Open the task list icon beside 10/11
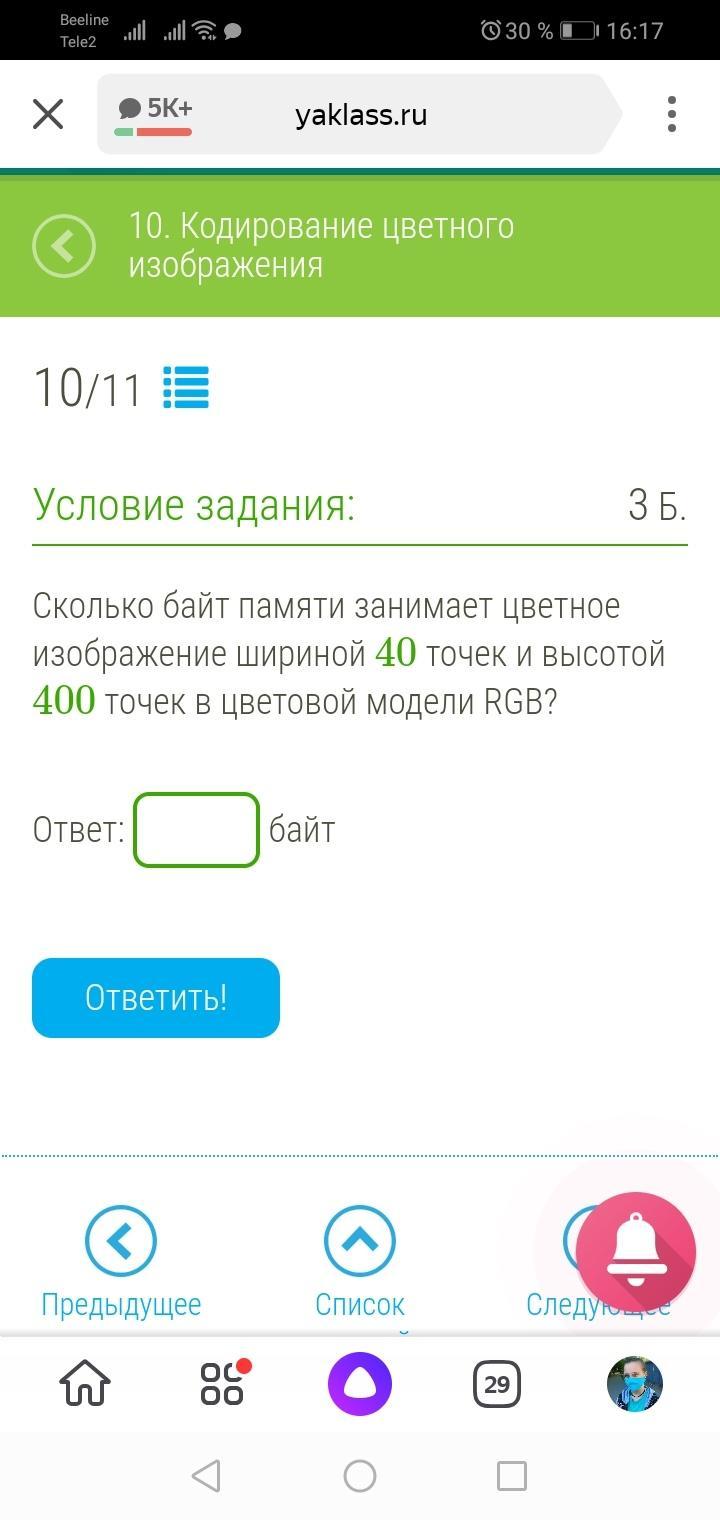Viewport: 720px width, 1520px height. point(186,388)
